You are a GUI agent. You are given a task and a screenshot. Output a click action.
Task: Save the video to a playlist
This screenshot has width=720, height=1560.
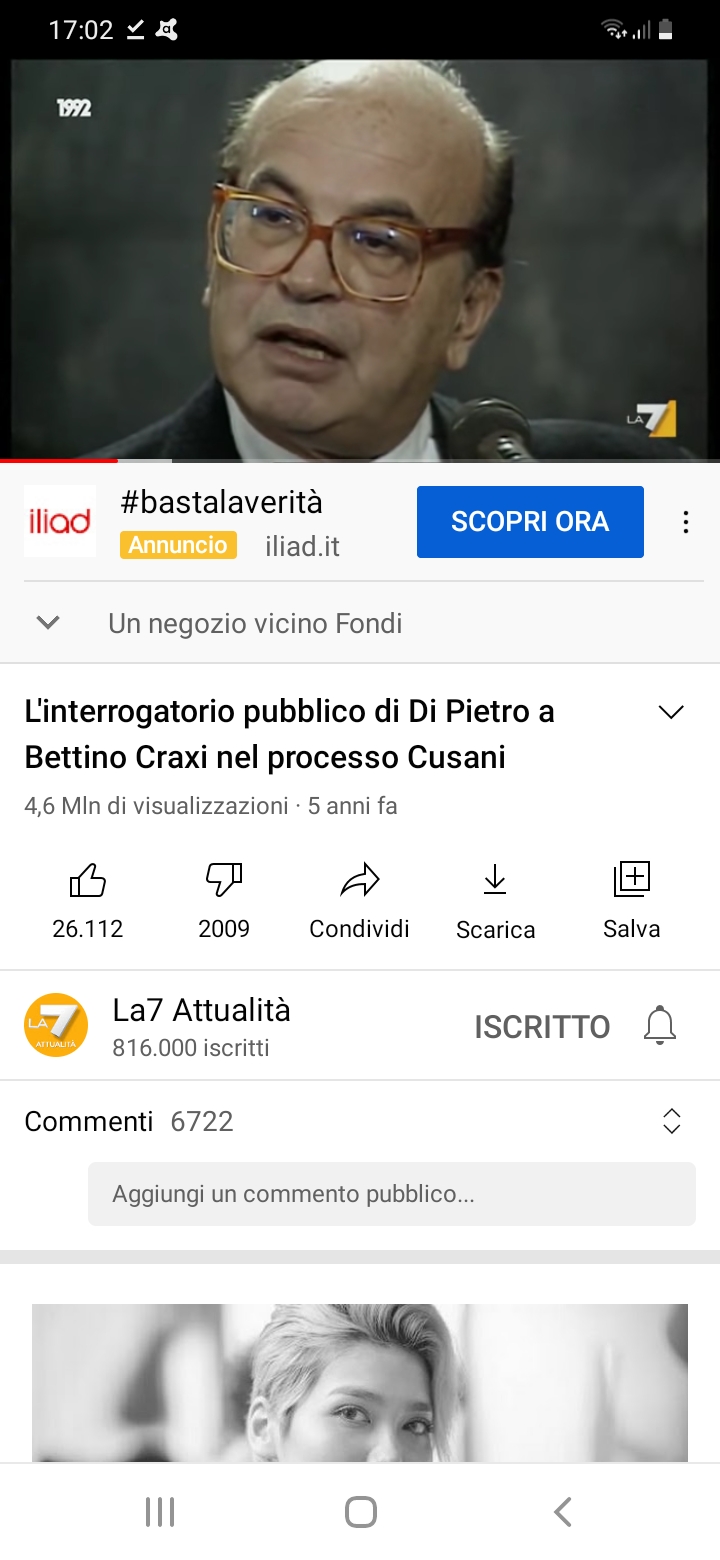coord(632,901)
